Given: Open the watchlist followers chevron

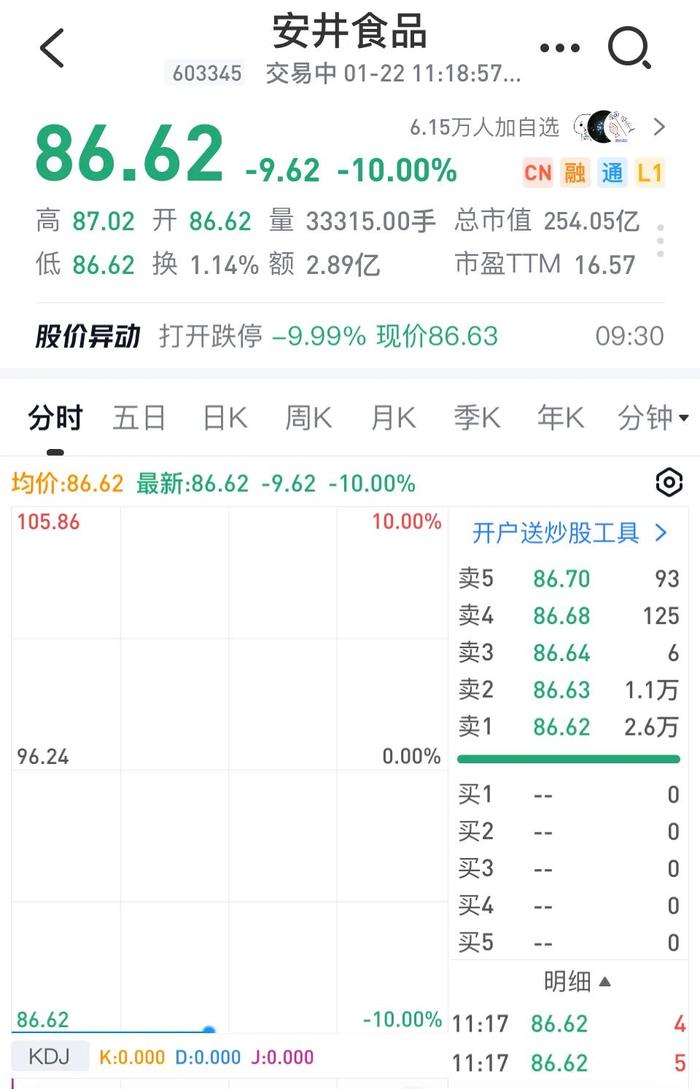Looking at the screenshot, I should pos(658,126).
